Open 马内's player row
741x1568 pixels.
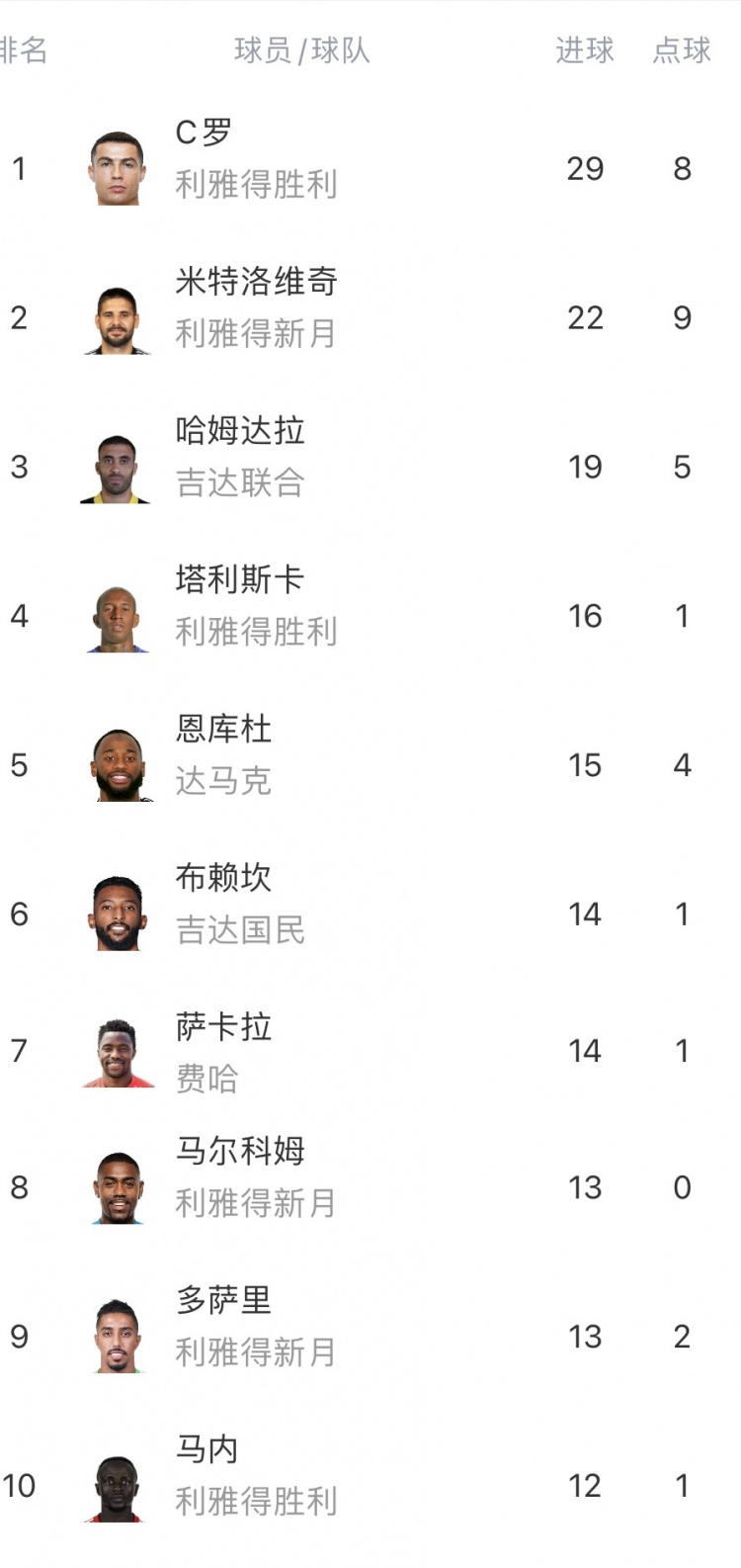[x=370, y=1486]
